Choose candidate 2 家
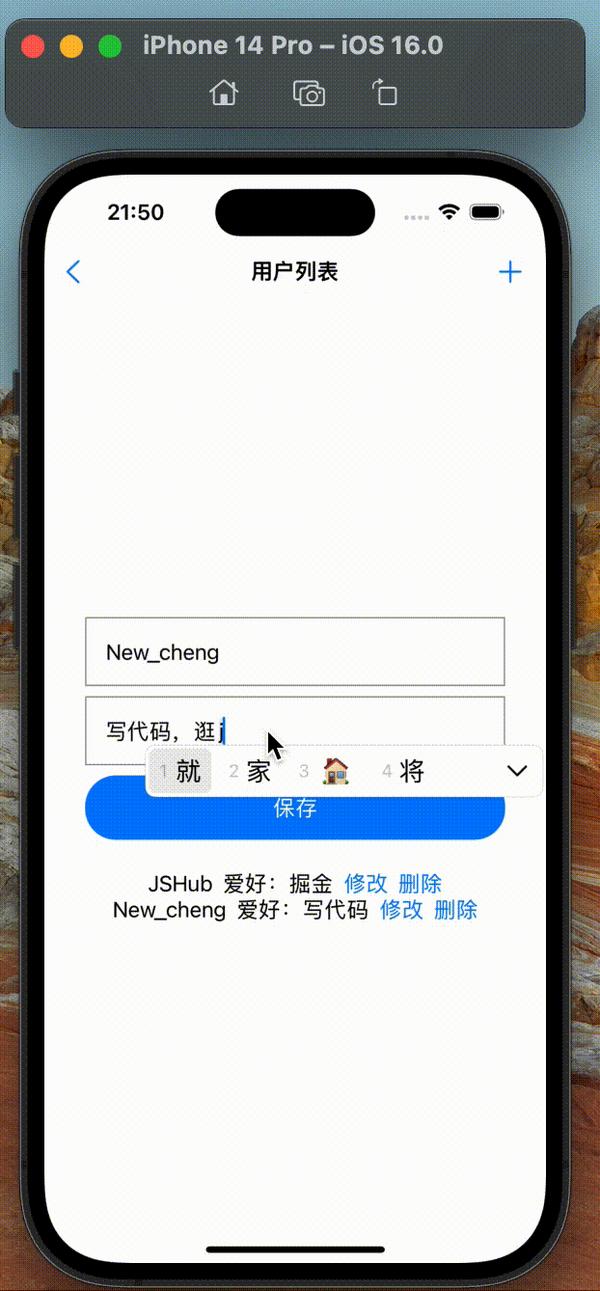 click(x=250, y=771)
